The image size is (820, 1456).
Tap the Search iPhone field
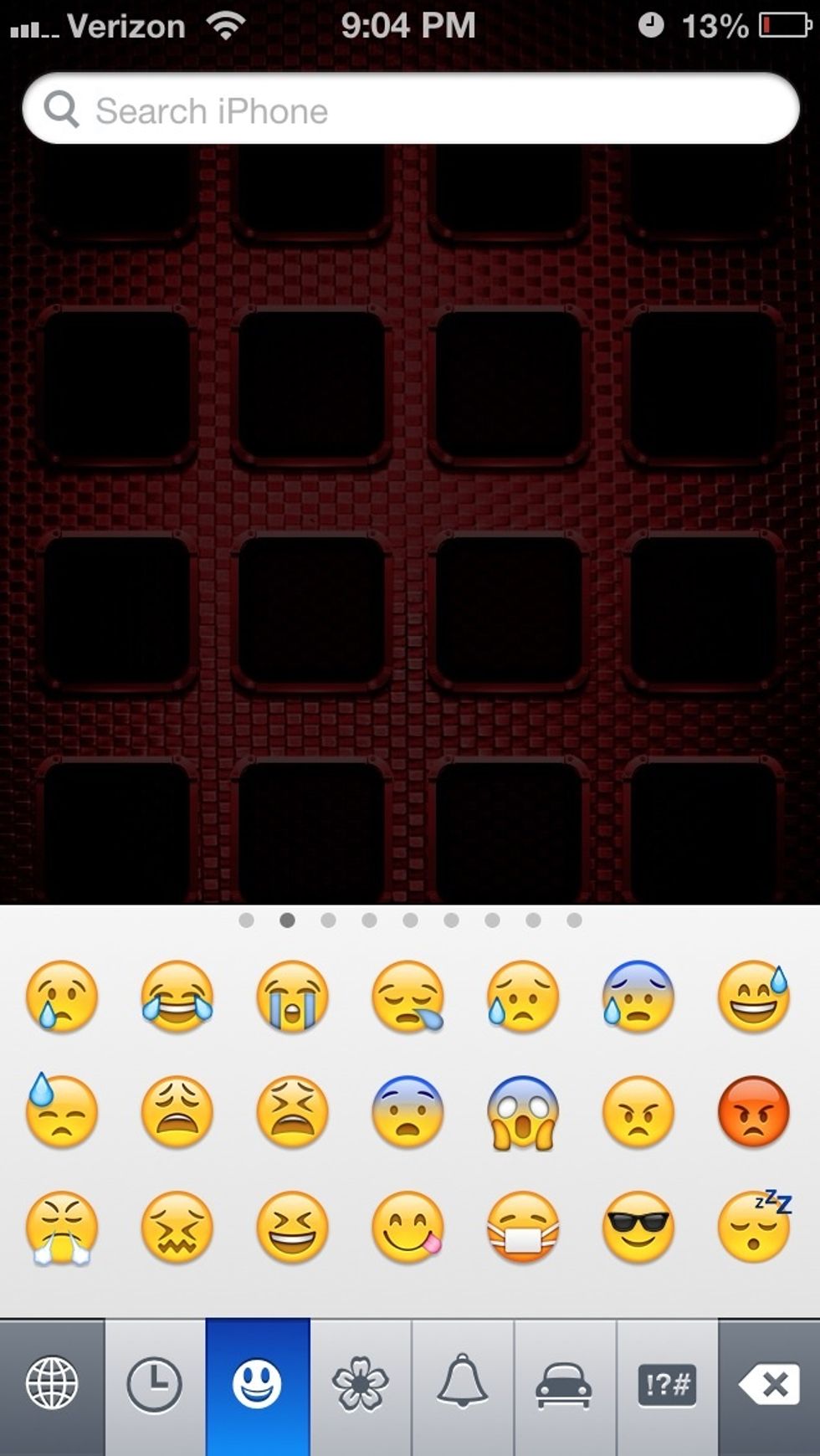410,110
